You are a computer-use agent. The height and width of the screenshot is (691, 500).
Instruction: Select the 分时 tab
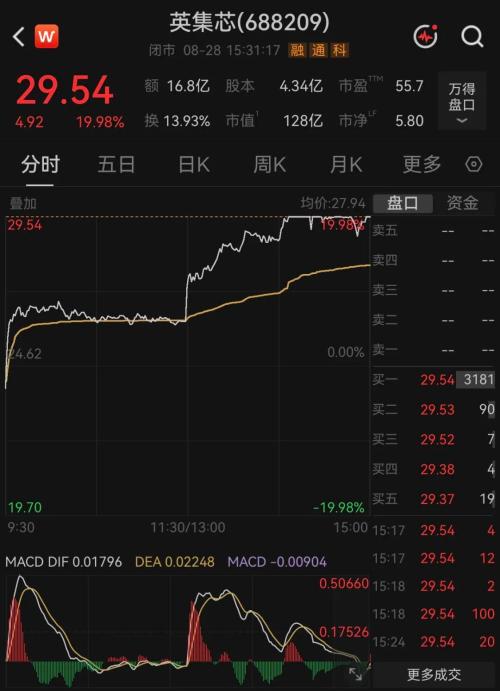point(40,164)
